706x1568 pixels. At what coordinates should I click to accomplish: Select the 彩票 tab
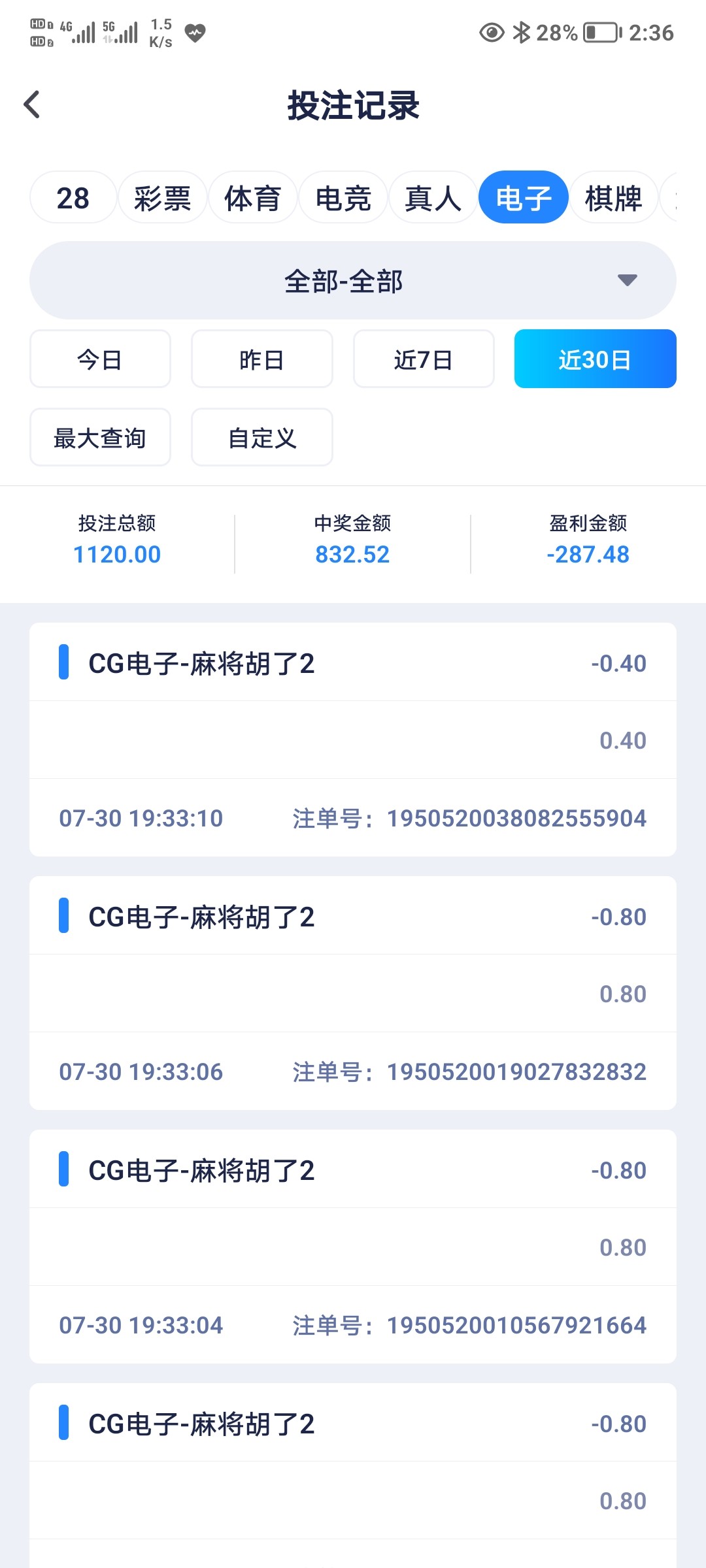[x=162, y=198]
